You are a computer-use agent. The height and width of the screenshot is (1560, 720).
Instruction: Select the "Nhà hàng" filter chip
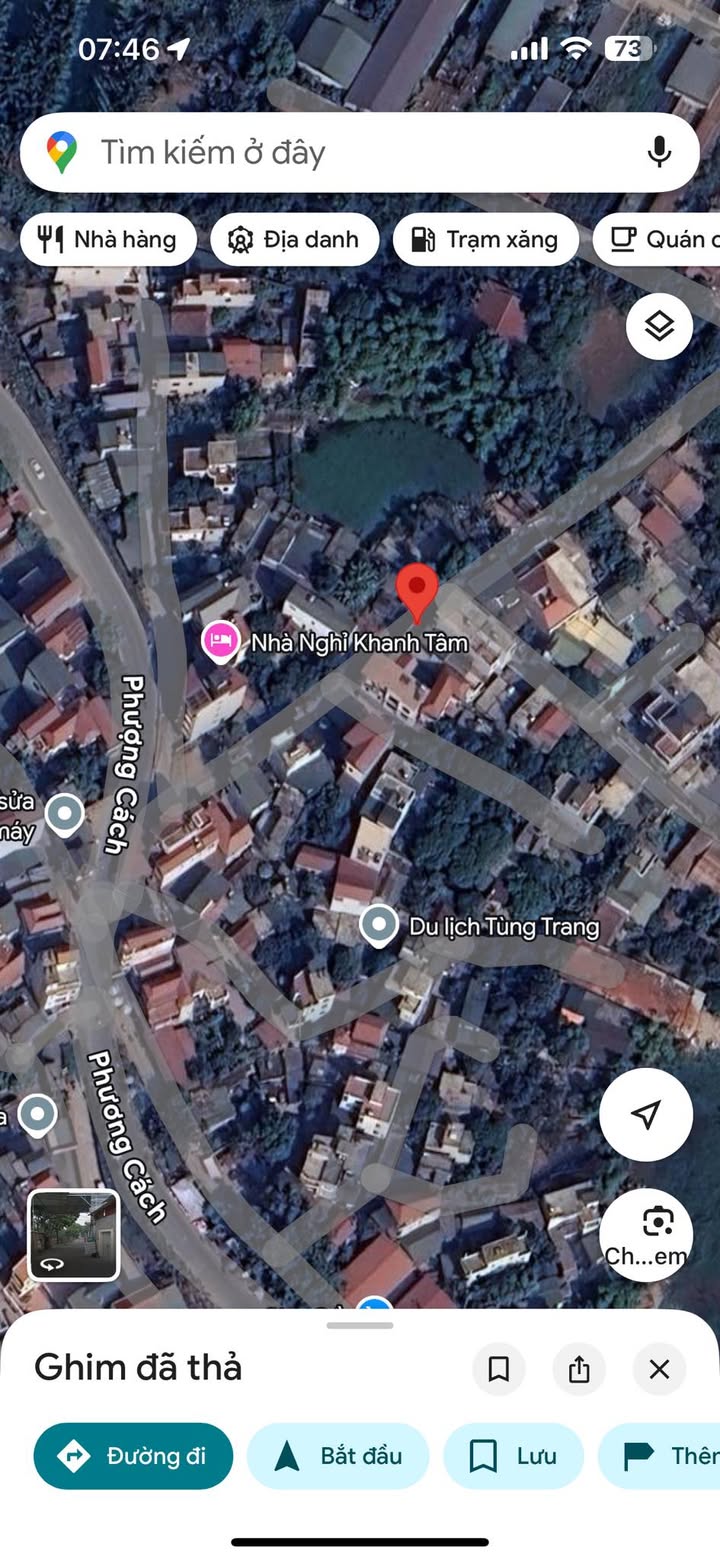click(108, 240)
